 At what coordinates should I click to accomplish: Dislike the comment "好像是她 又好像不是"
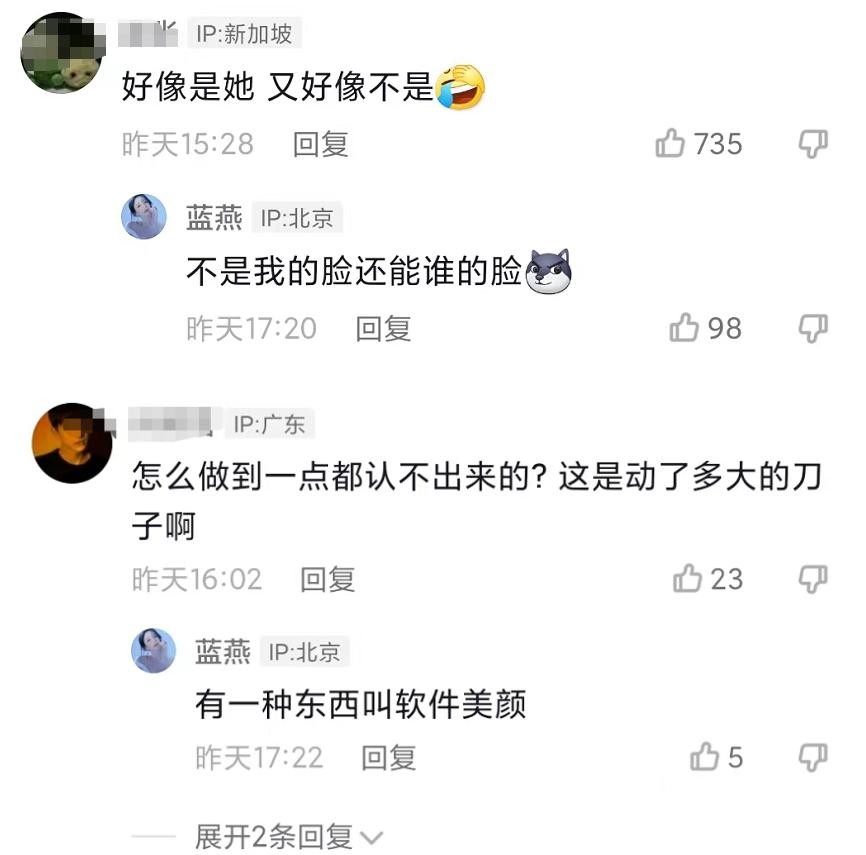click(x=813, y=145)
